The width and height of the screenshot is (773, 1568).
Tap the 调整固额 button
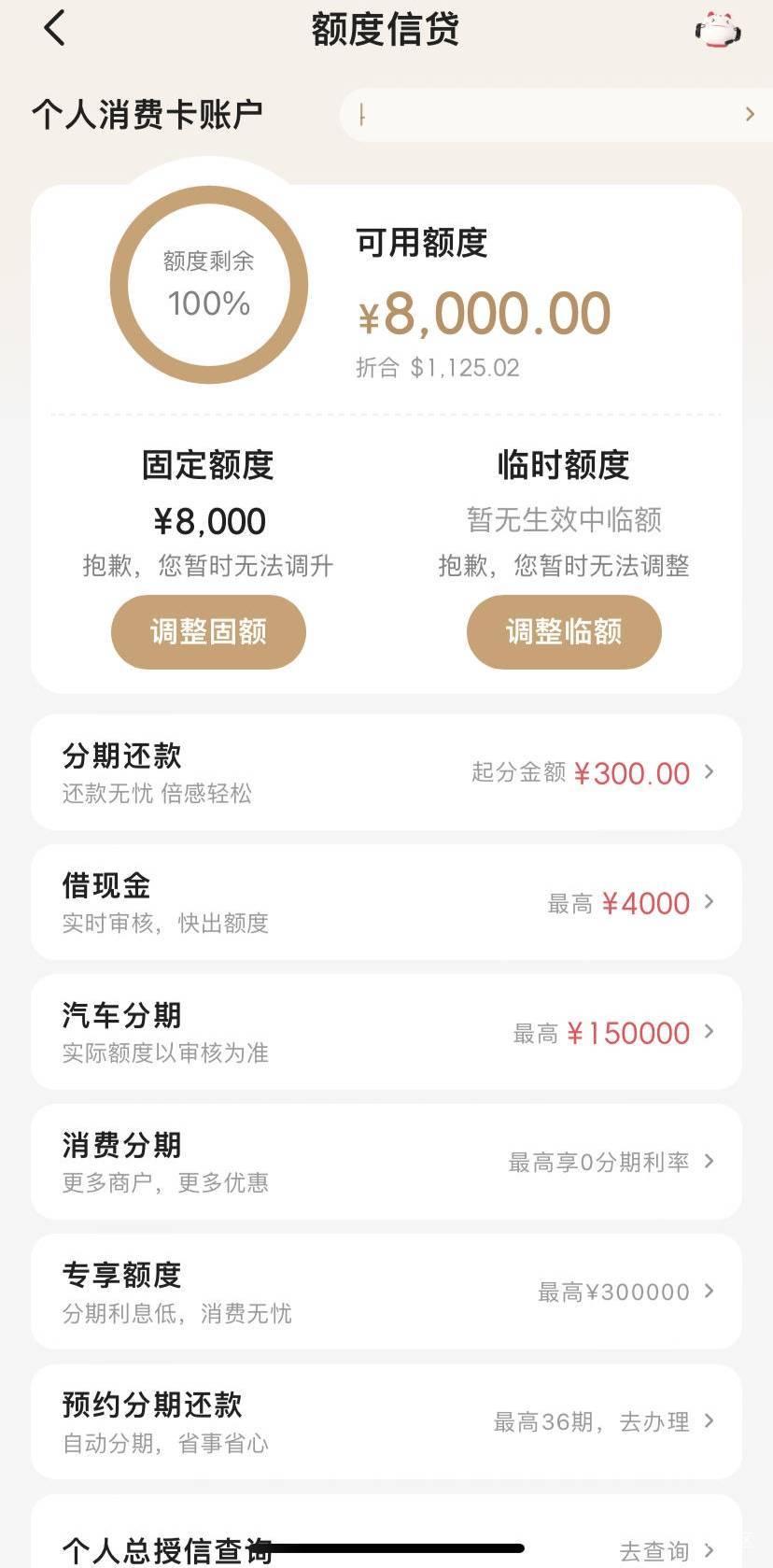click(208, 631)
